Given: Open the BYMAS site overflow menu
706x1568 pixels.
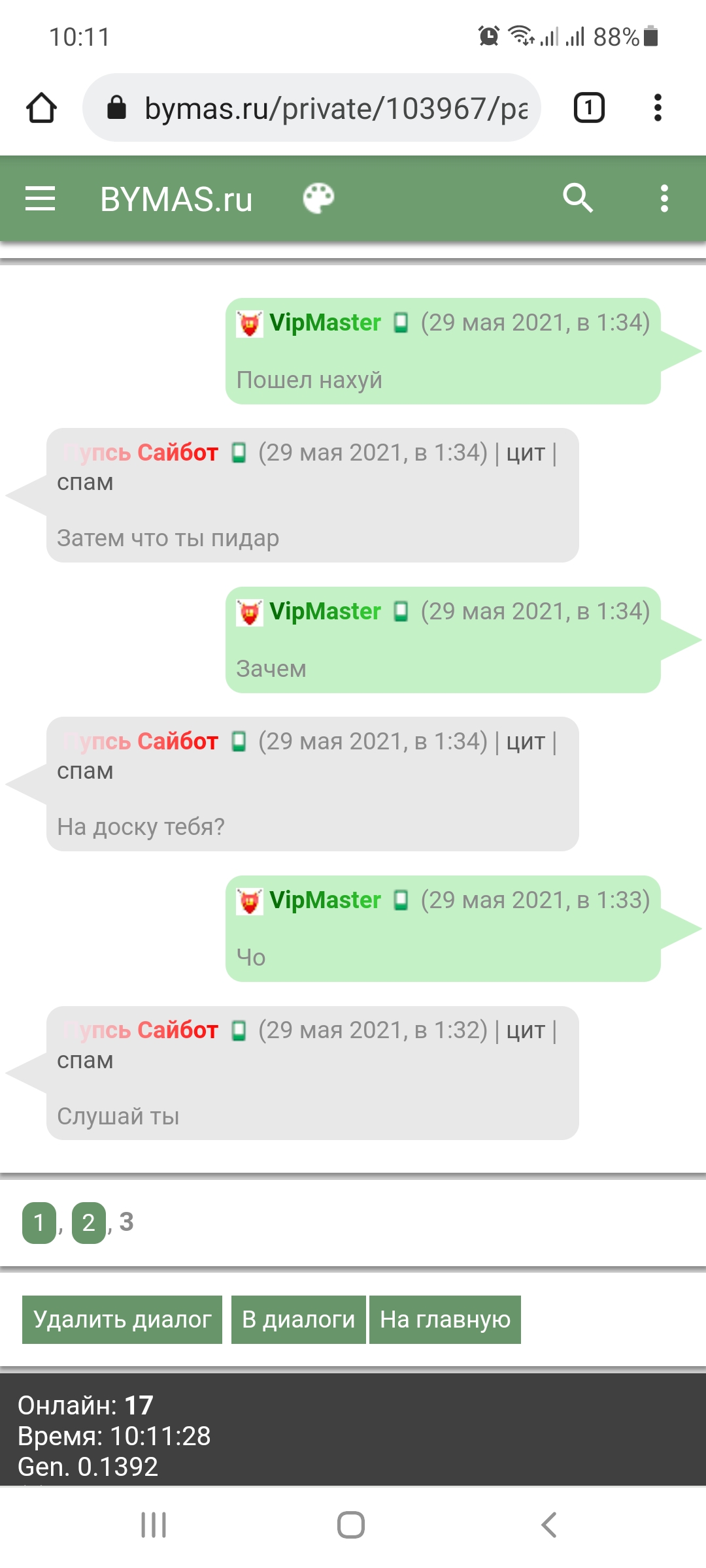Looking at the screenshot, I should tap(664, 199).
